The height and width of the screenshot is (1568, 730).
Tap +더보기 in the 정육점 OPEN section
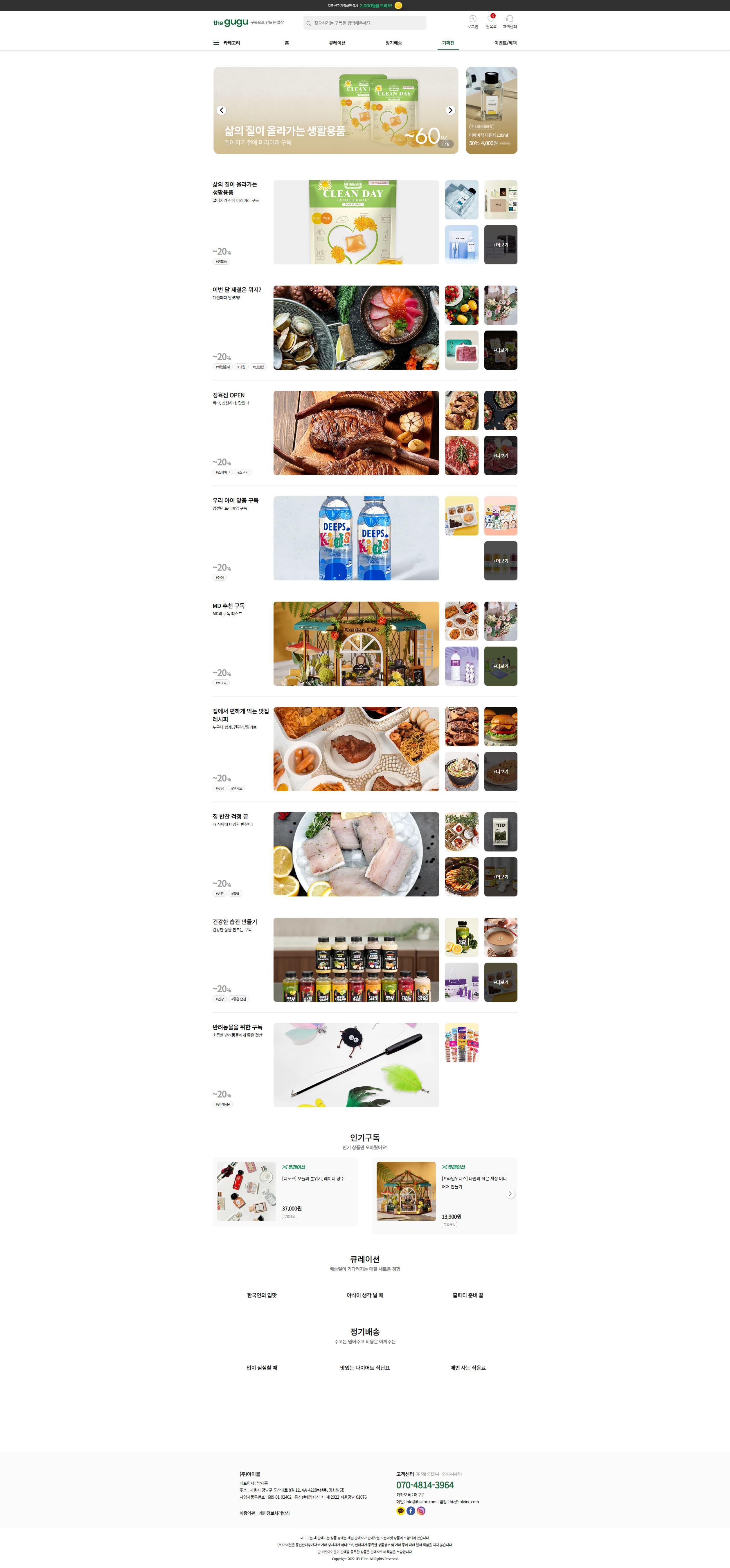[501, 455]
